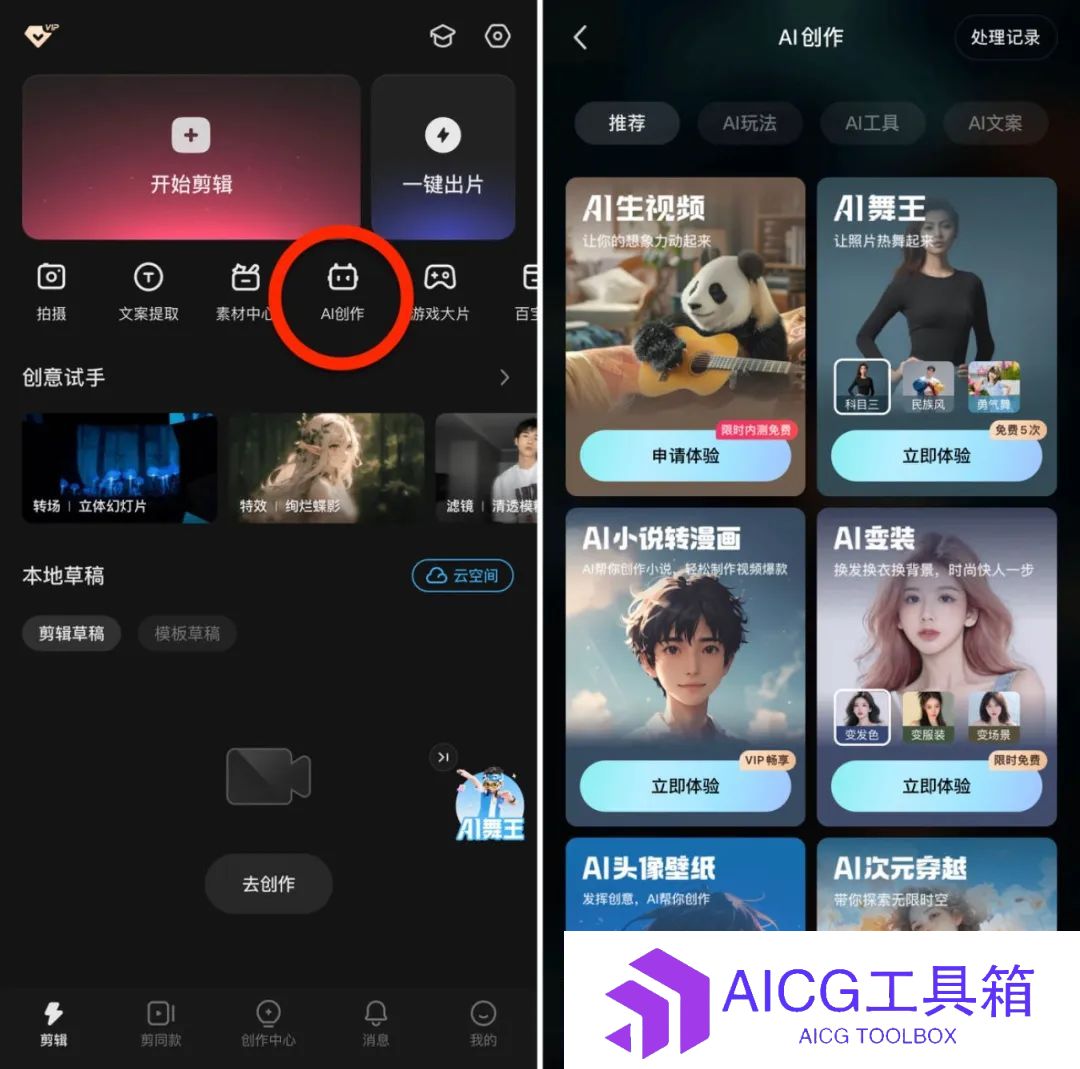Open 拍摄 camera tool
Viewport: 1080px width, 1069px height.
pyautogui.click(x=51, y=292)
